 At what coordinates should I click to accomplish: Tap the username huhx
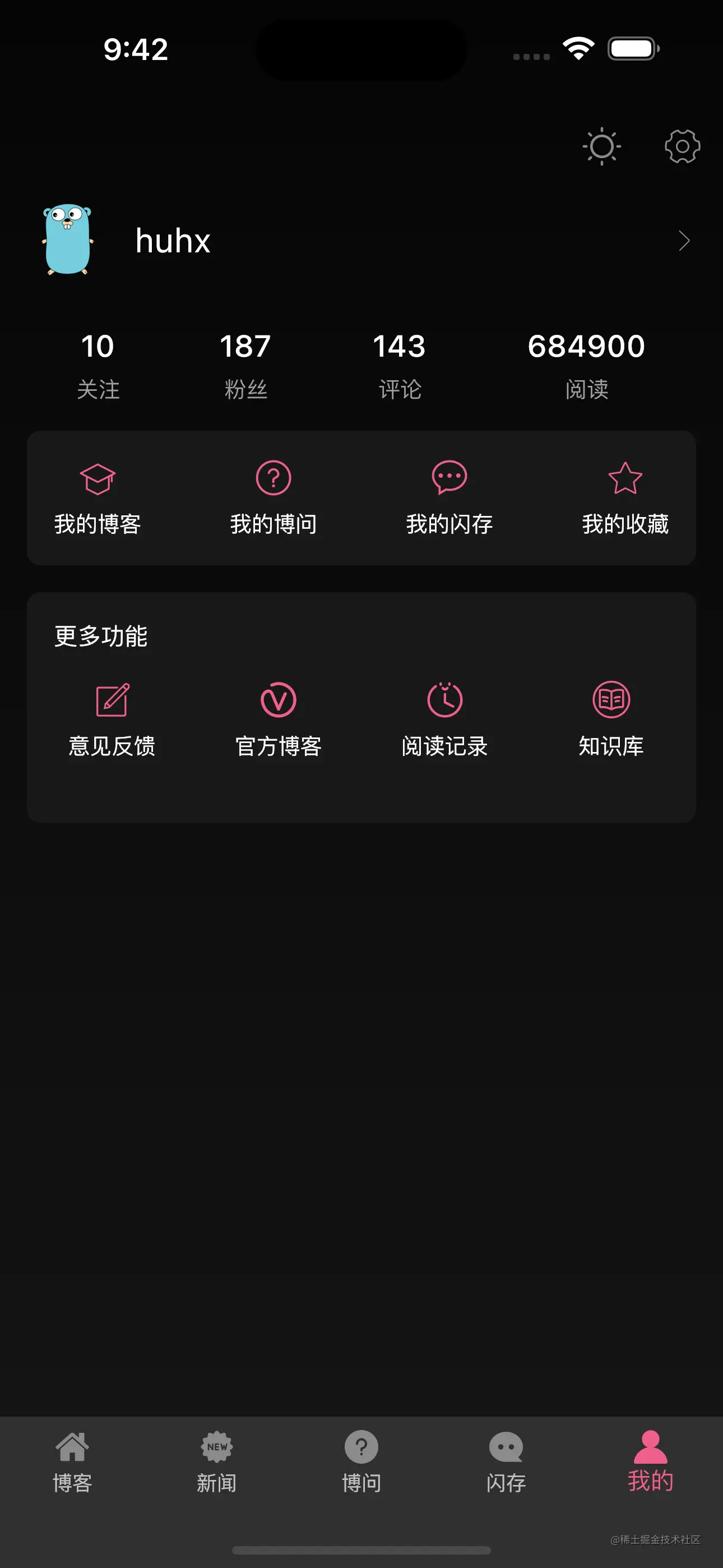[172, 241]
